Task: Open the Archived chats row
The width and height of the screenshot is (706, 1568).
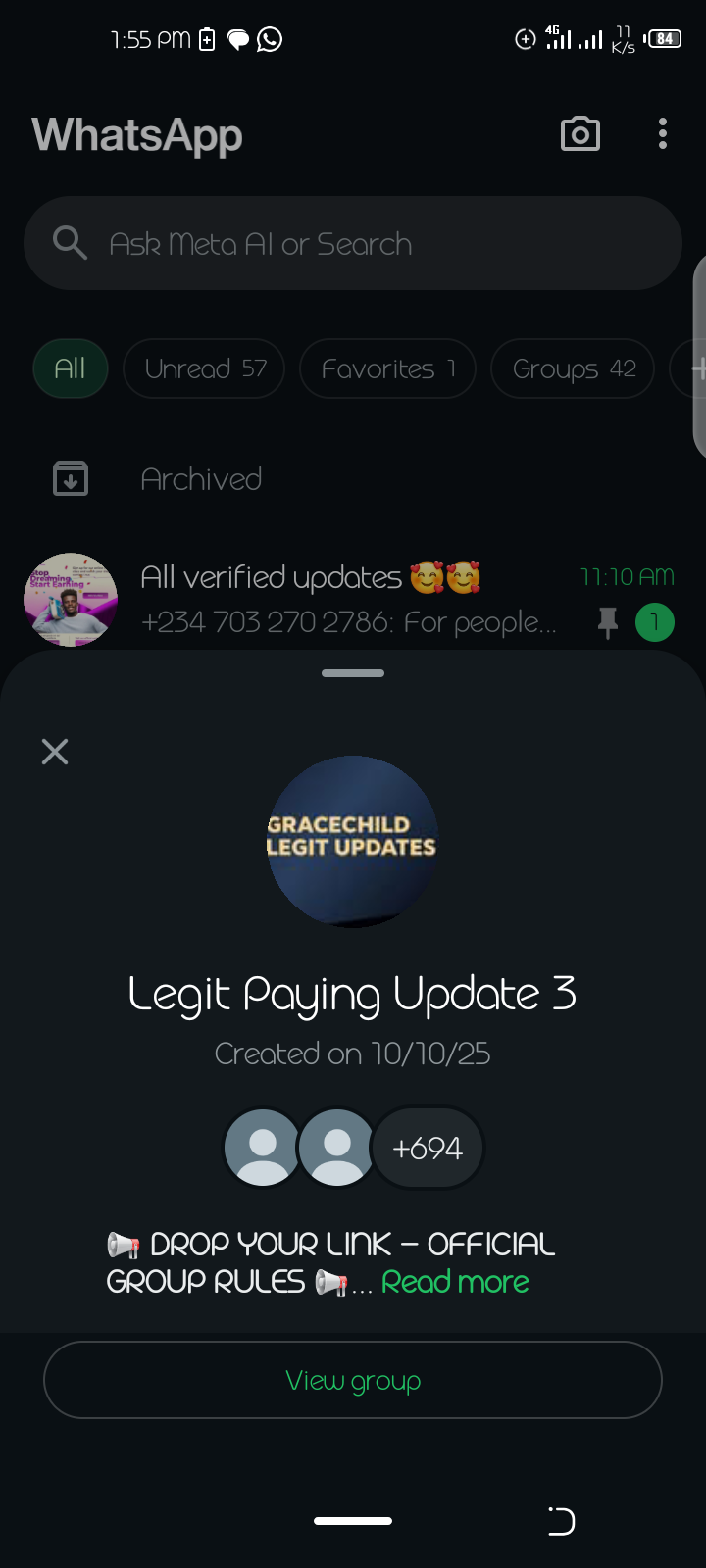Action: coord(201,479)
